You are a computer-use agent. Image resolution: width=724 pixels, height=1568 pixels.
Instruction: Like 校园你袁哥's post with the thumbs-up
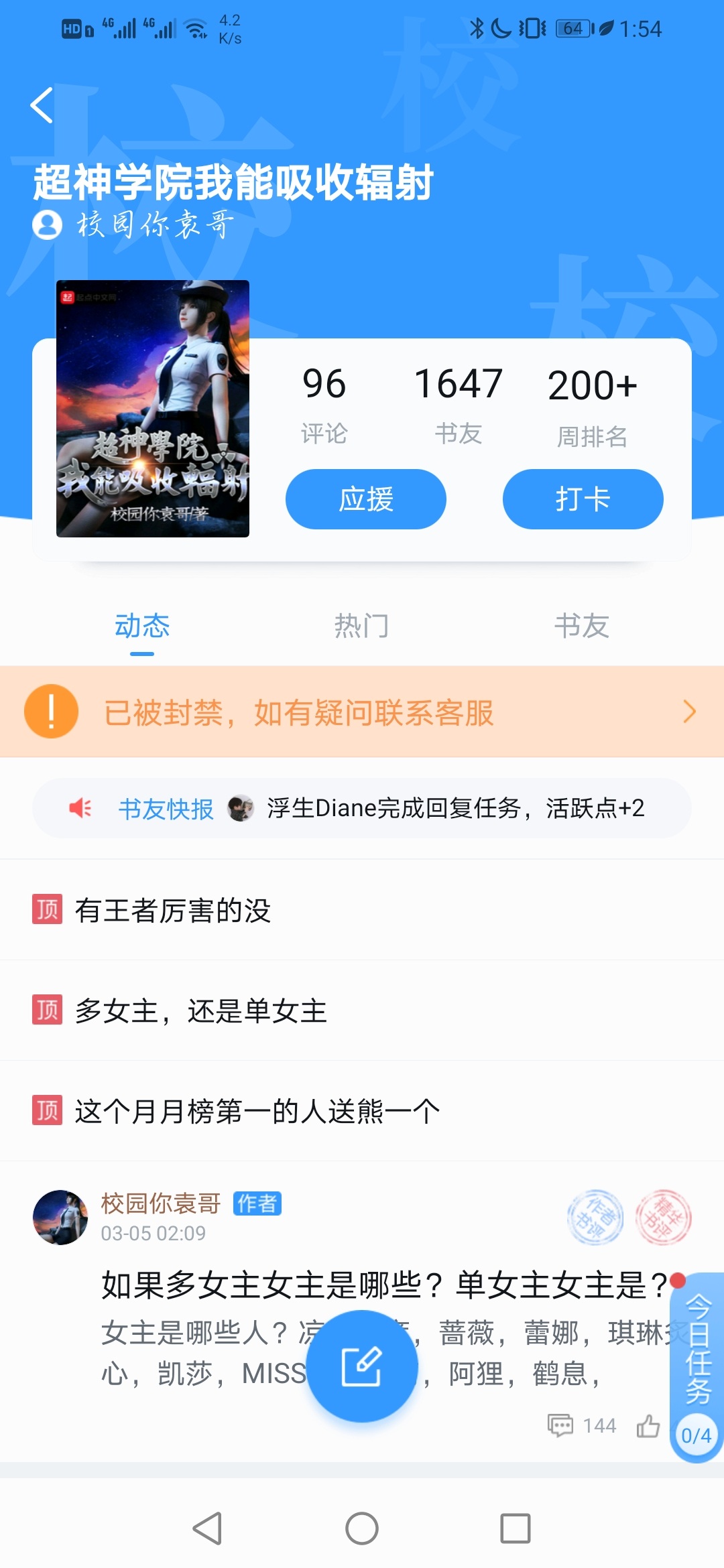pos(648,1425)
